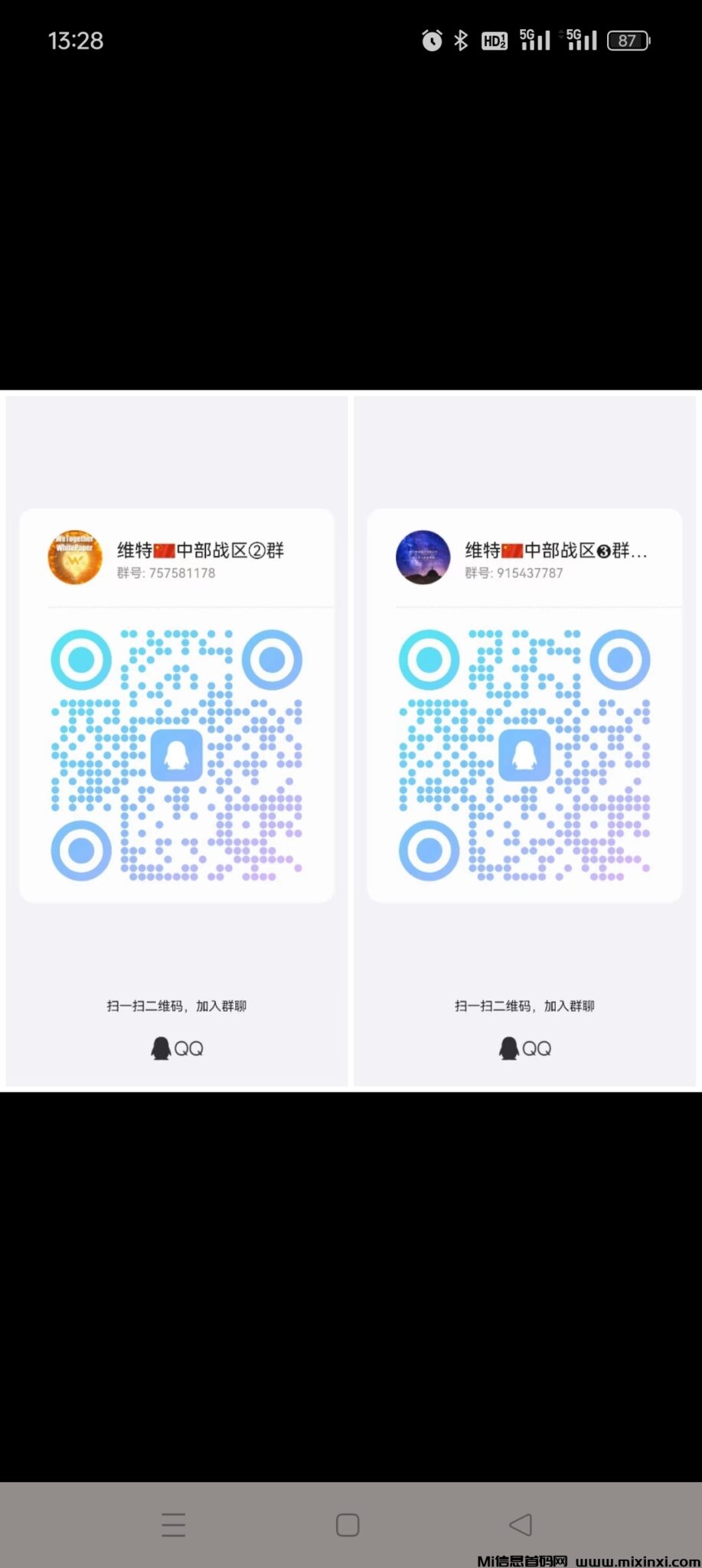
Task: Select the starry-sky avatar of 中部战区❸群
Action: point(422,557)
